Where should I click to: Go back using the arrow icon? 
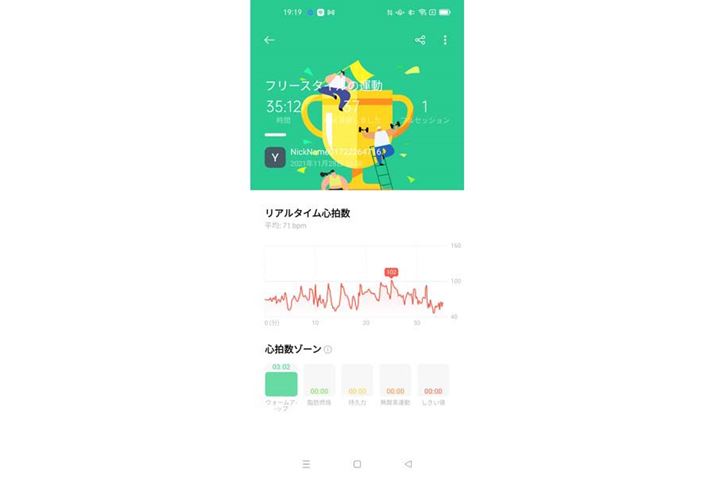269,40
